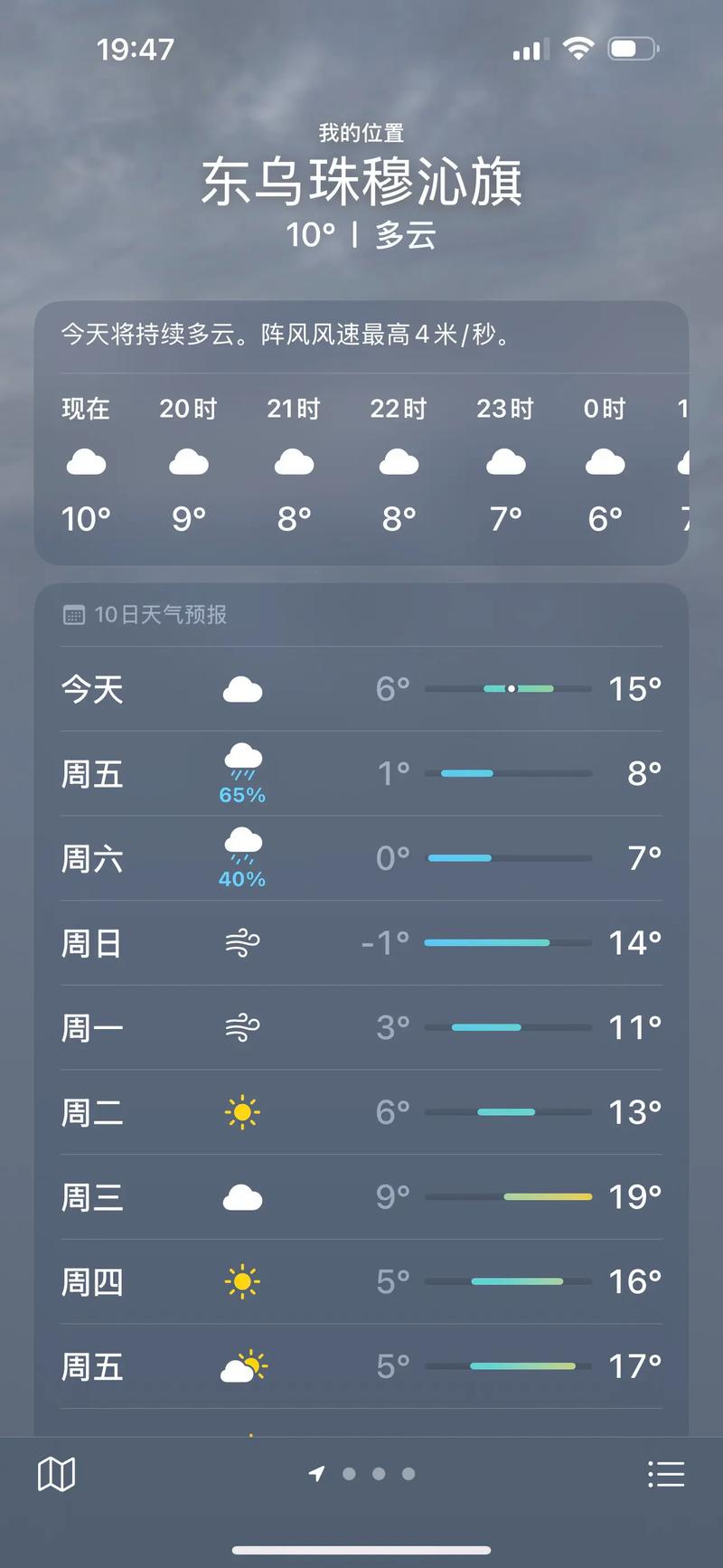This screenshot has width=723, height=1568.
Task: Select the wind icon on the 周一 row
Action: pos(240,1027)
